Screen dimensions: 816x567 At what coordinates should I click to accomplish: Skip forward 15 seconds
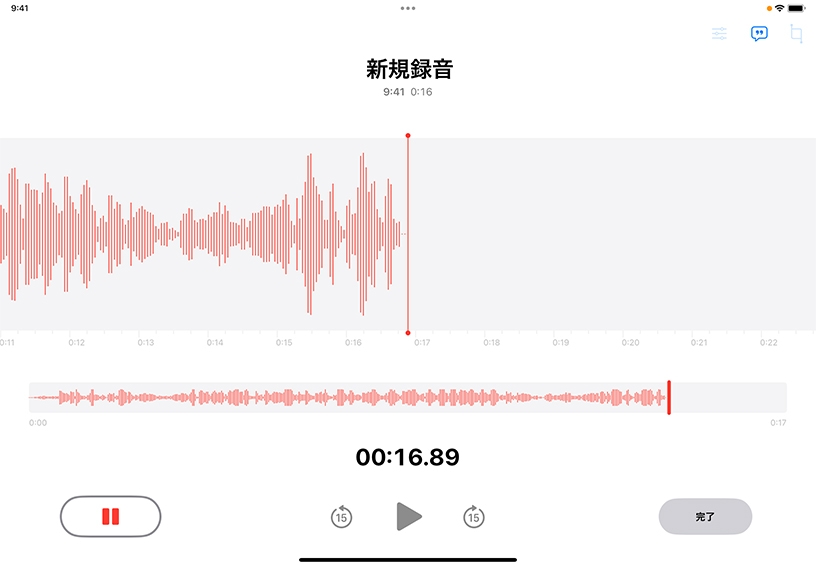click(474, 517)
